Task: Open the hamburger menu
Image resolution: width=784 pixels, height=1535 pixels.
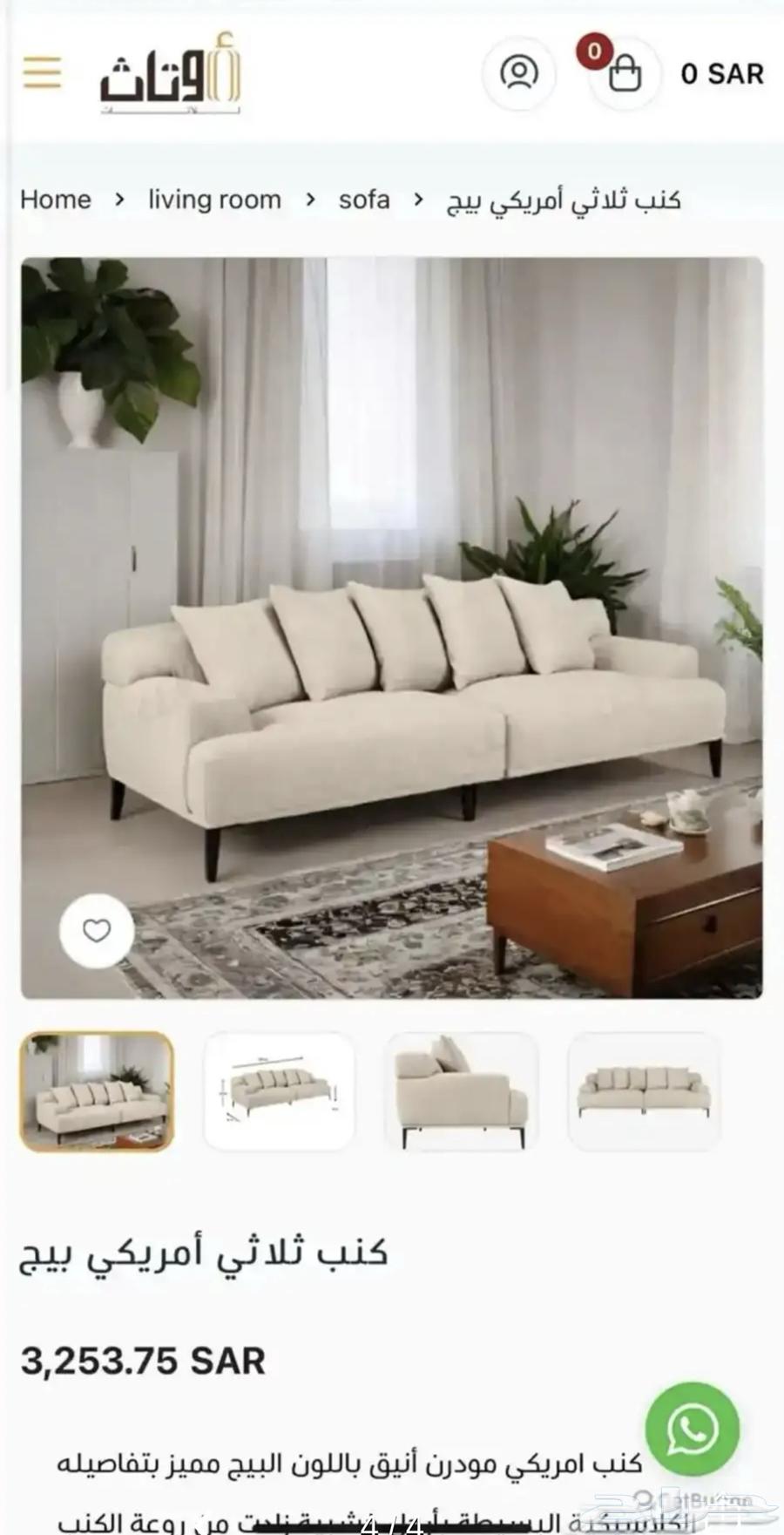Action: pos(42,72)
